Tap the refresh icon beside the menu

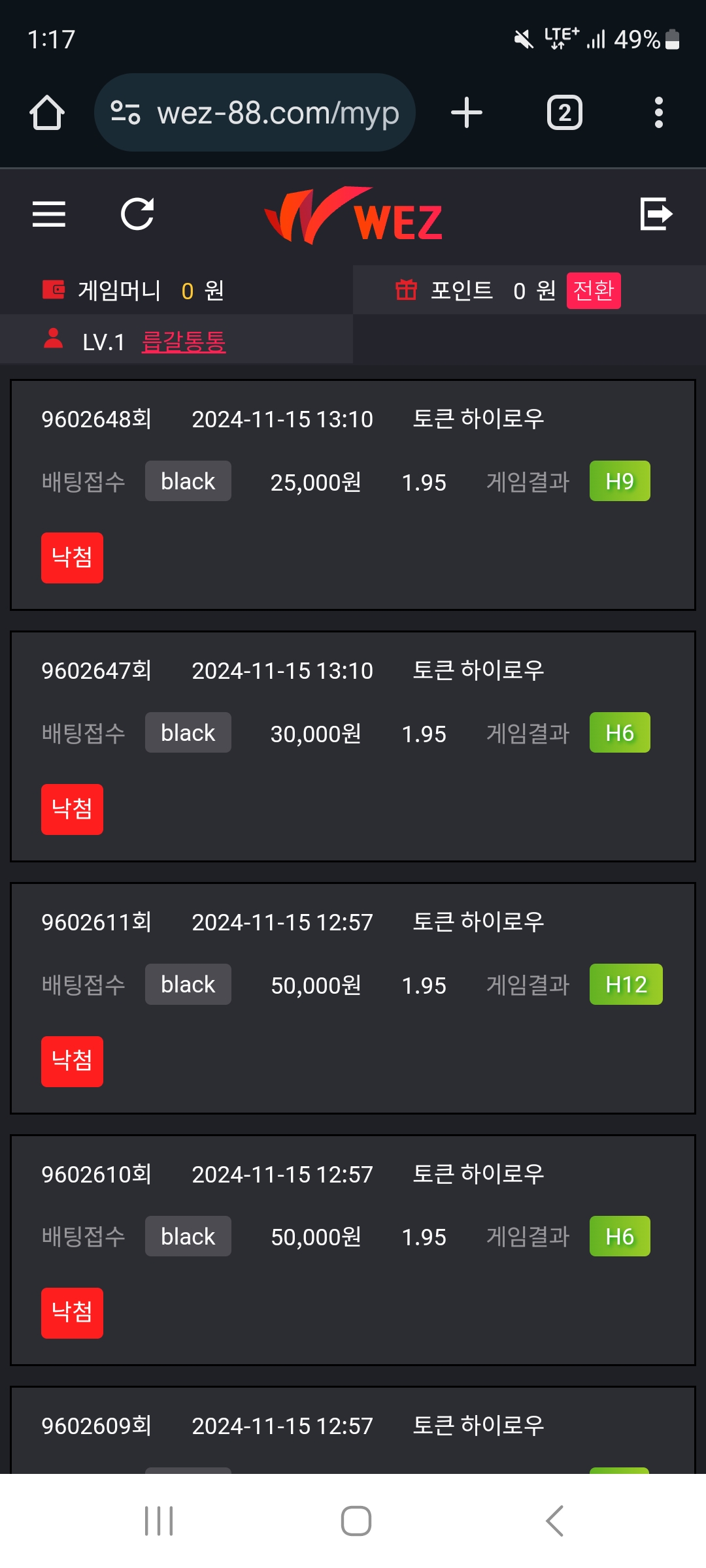pos(137,214)
